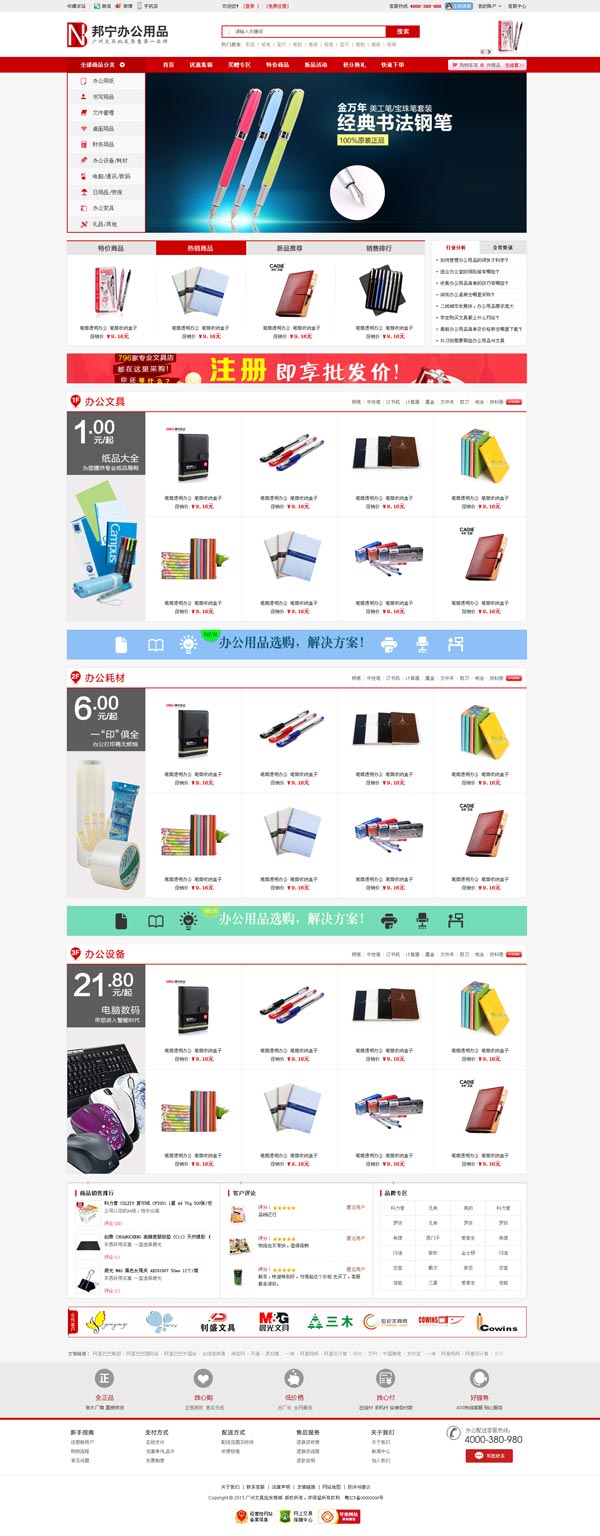Image resolution: width=600 pixels, height=1536 pixels.
Task: Open the 关于我们 link at the page bottom
Action: [x=229, y=1486]
